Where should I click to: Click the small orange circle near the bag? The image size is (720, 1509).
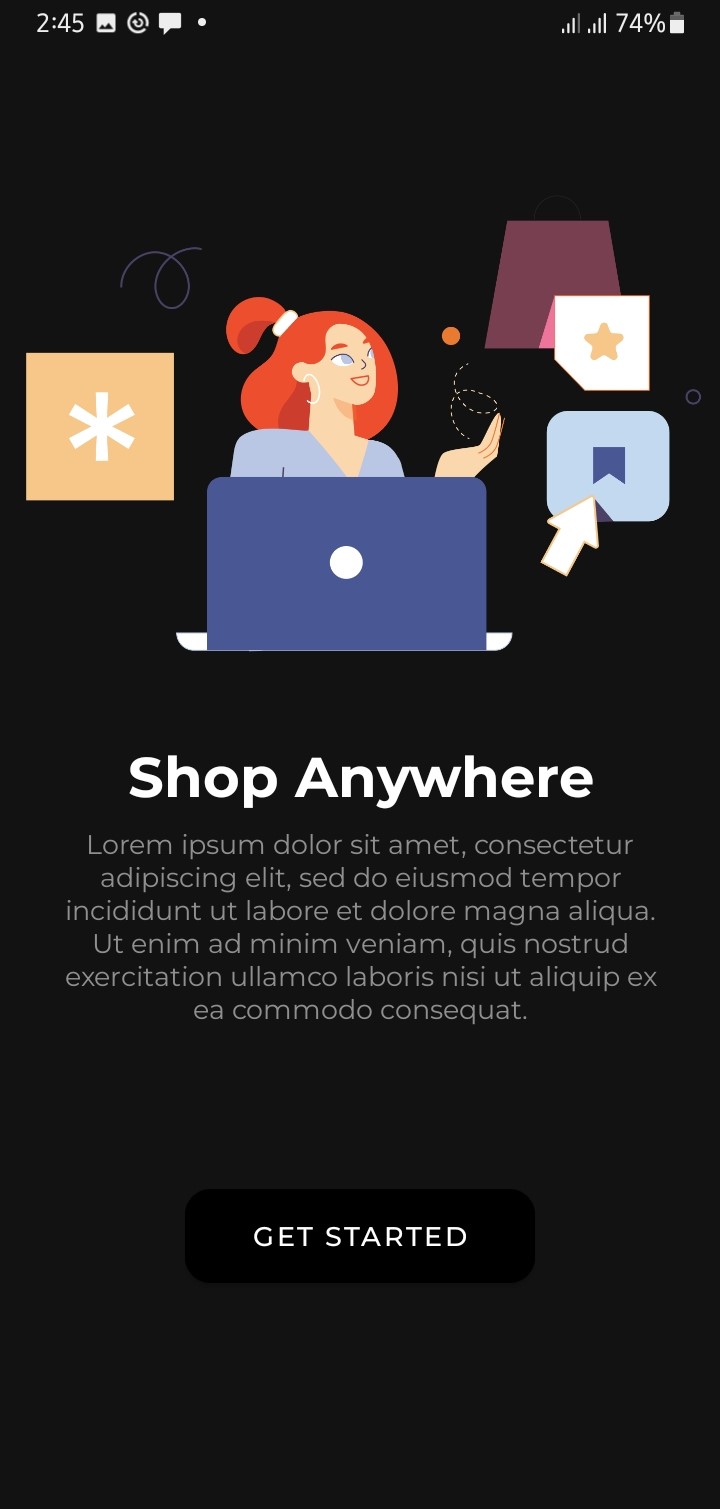pyautogui.click(x=450, y=336)
